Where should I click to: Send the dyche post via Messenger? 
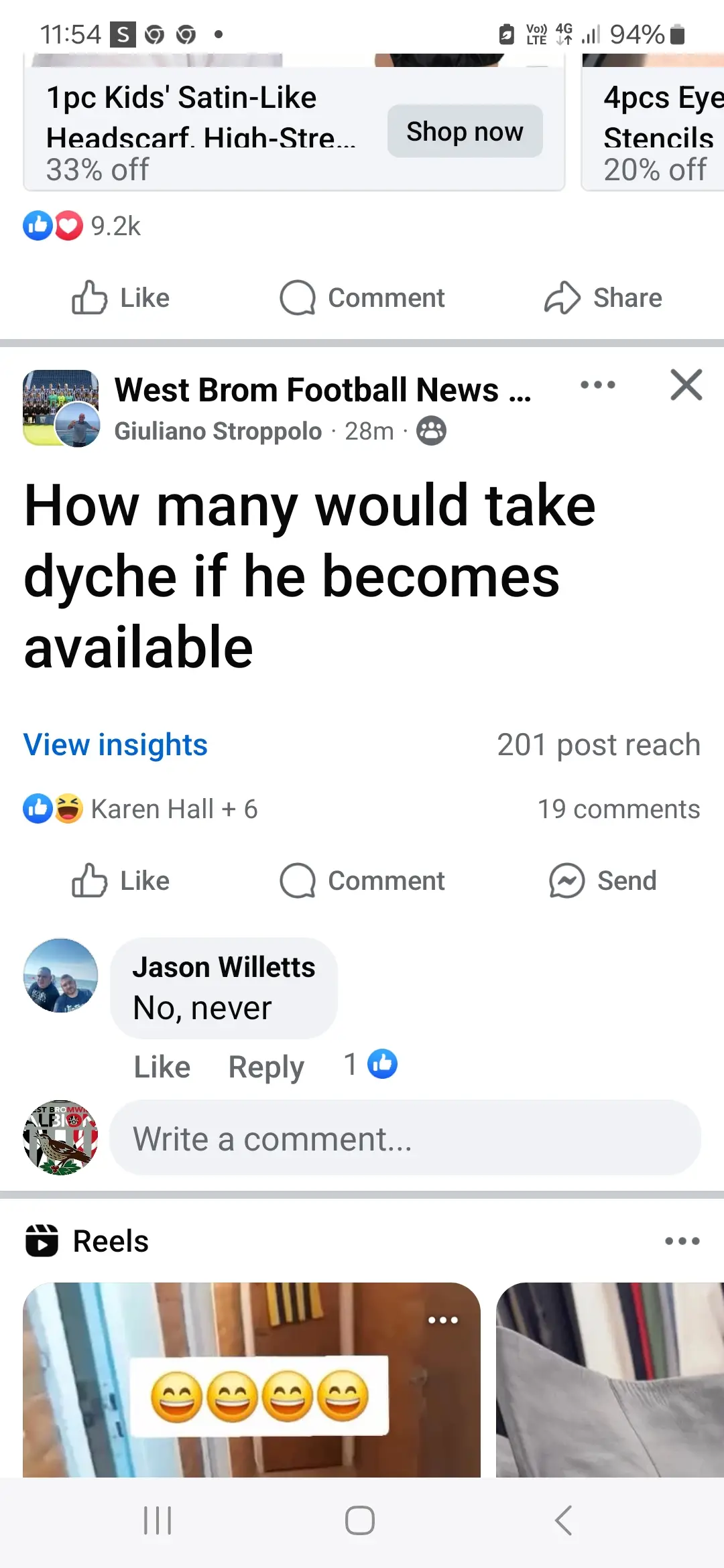(x=603, y=880)
